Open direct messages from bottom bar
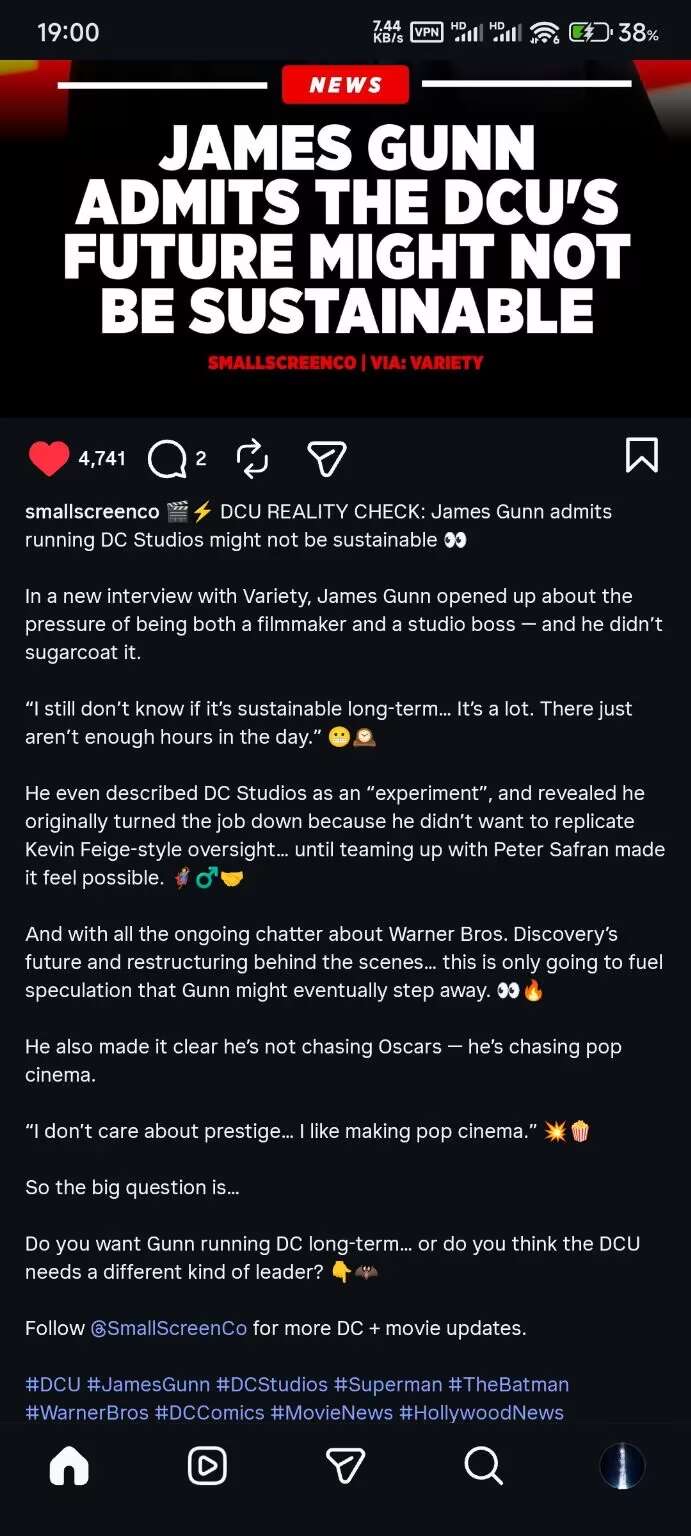 point(345,1467)
